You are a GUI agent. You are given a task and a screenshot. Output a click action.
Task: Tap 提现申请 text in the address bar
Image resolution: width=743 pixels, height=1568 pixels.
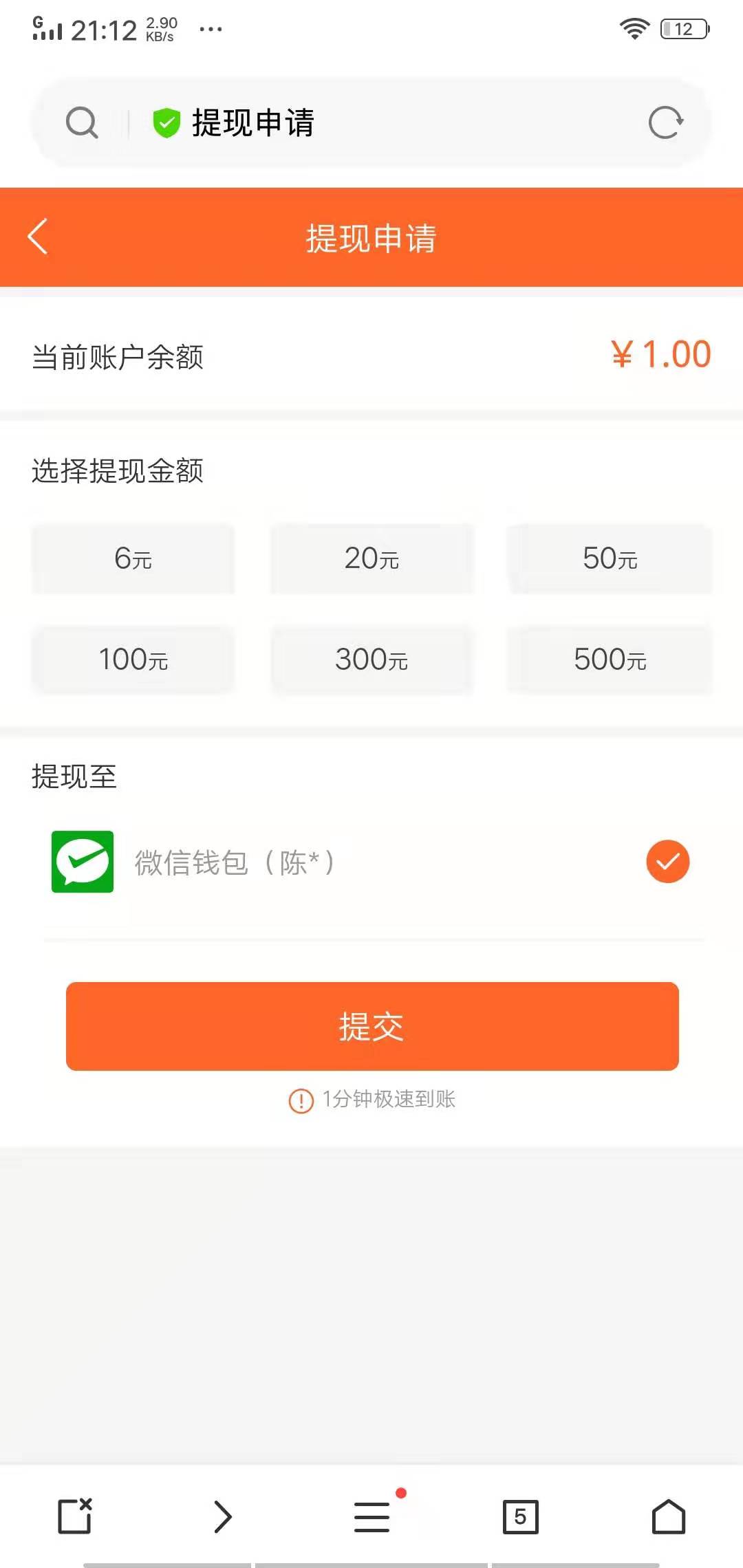(255, 122)
